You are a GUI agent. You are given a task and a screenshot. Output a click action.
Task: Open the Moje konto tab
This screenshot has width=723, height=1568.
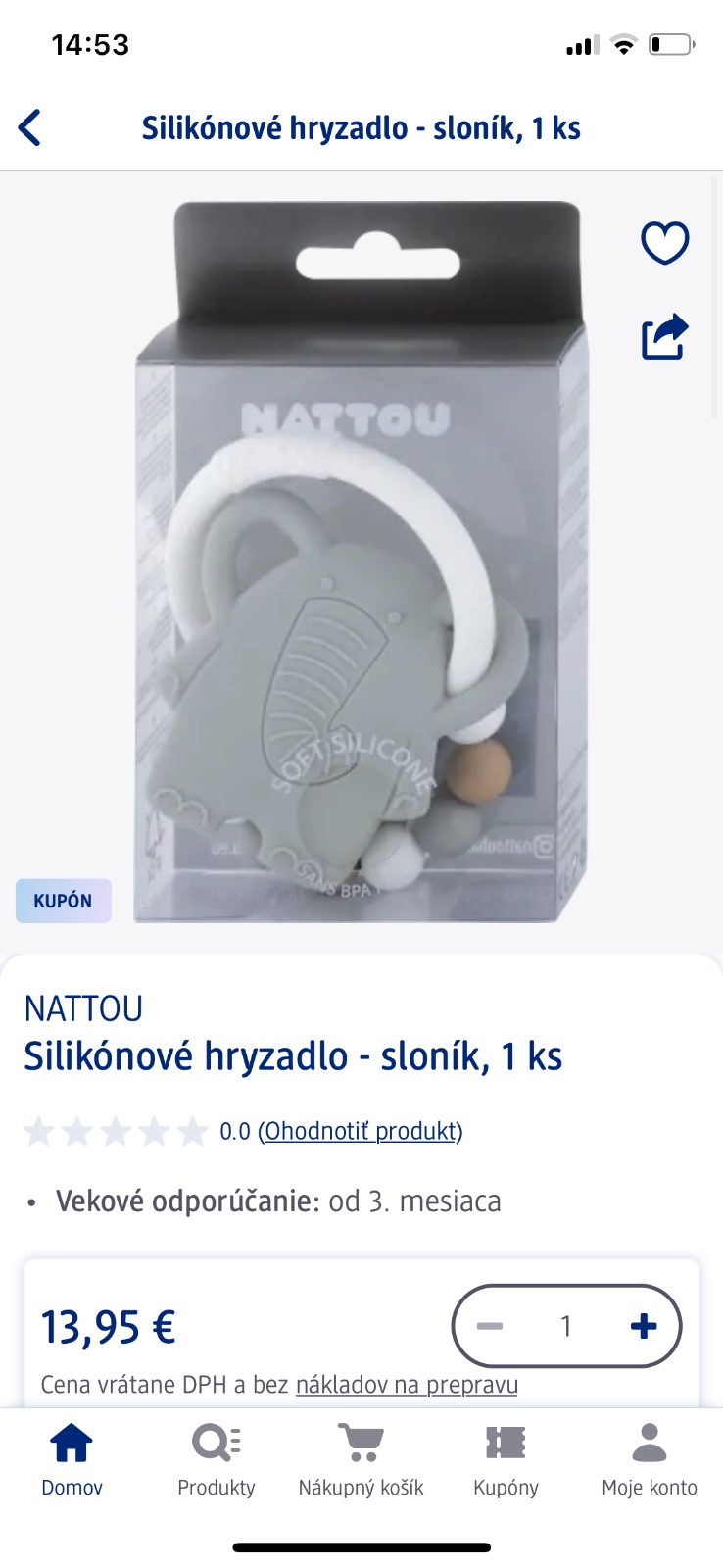(x=649, y=1460)
